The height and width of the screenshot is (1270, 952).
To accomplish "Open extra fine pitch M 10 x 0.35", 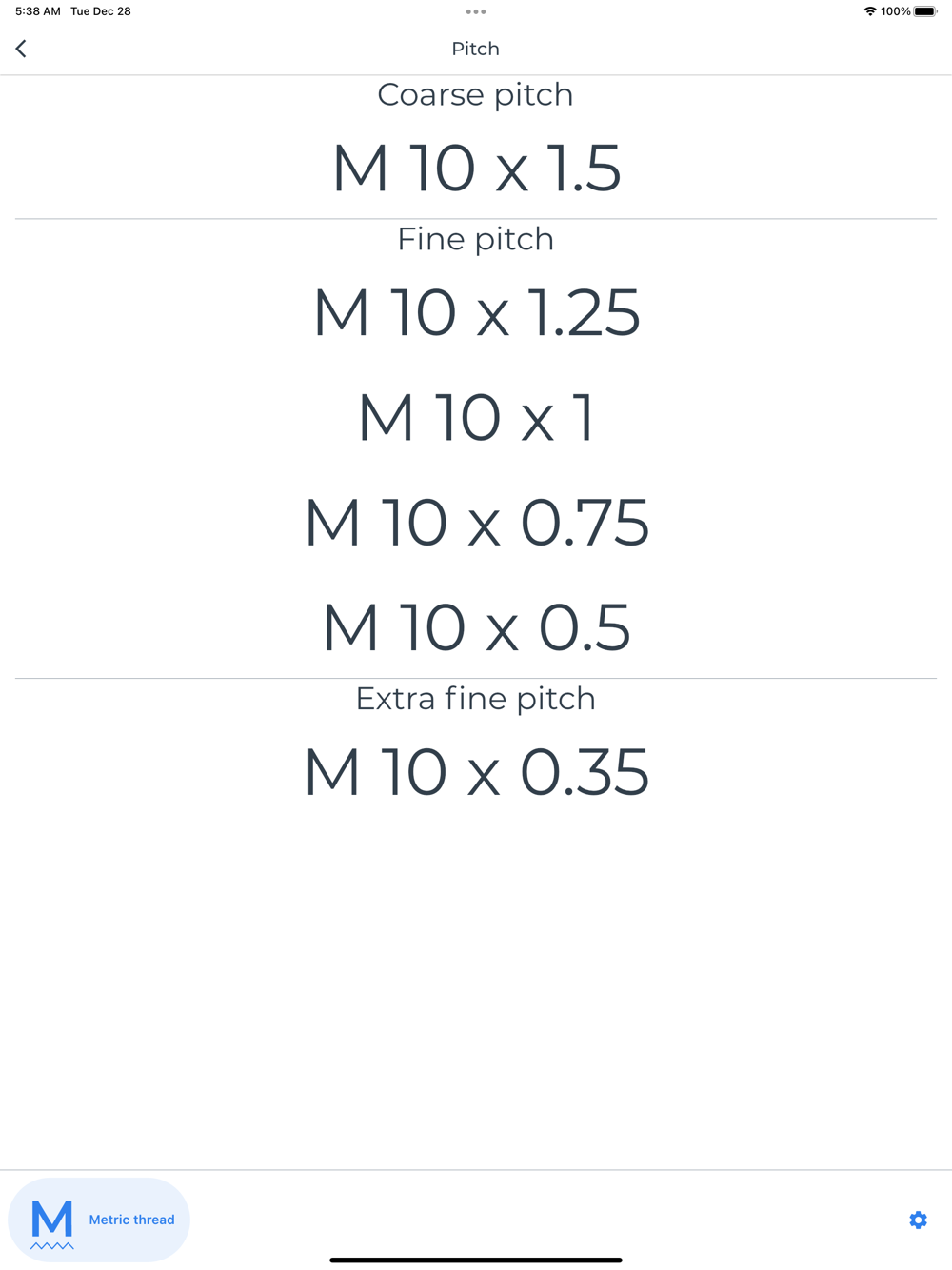I will coord(476,772).
